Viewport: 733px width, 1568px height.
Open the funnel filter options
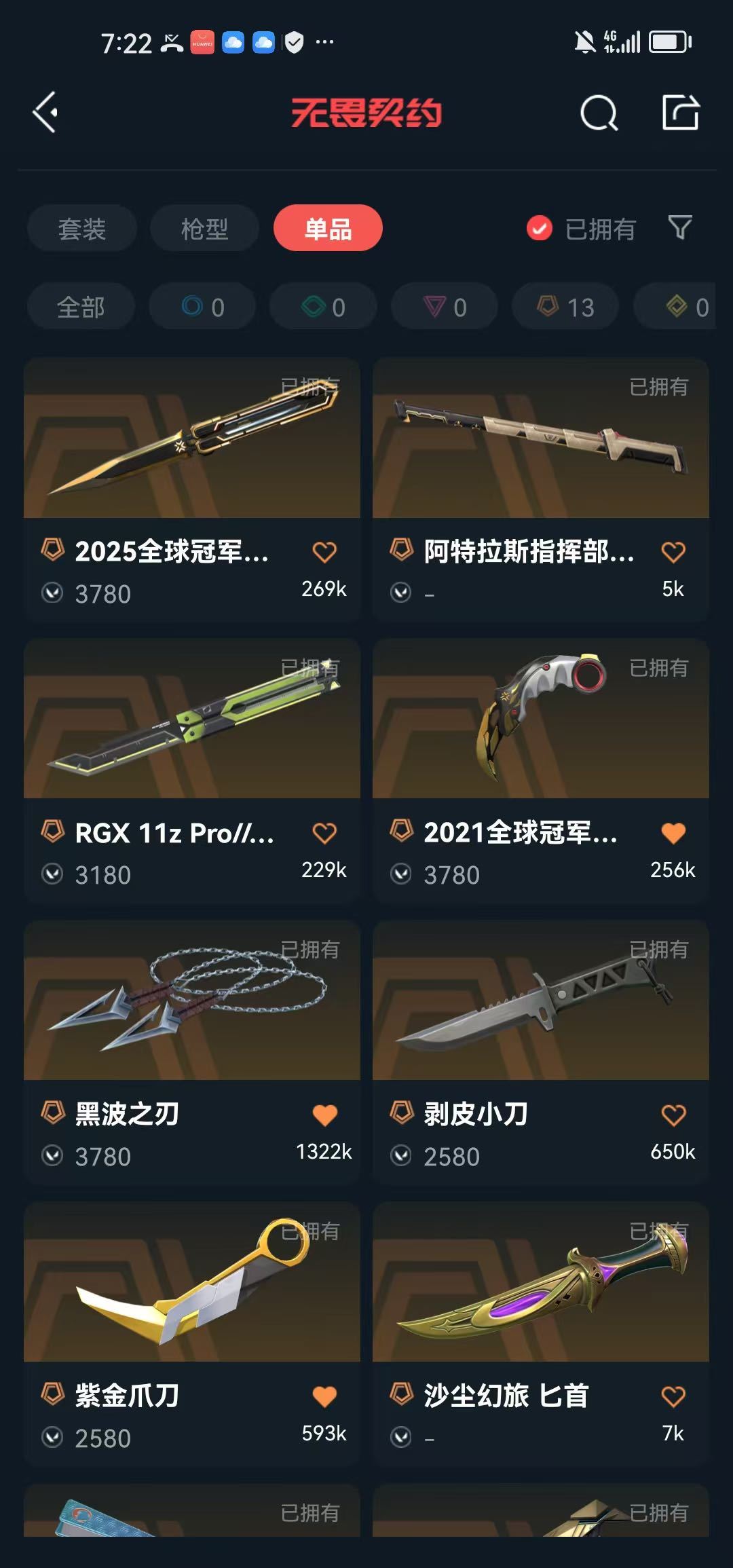680,228
